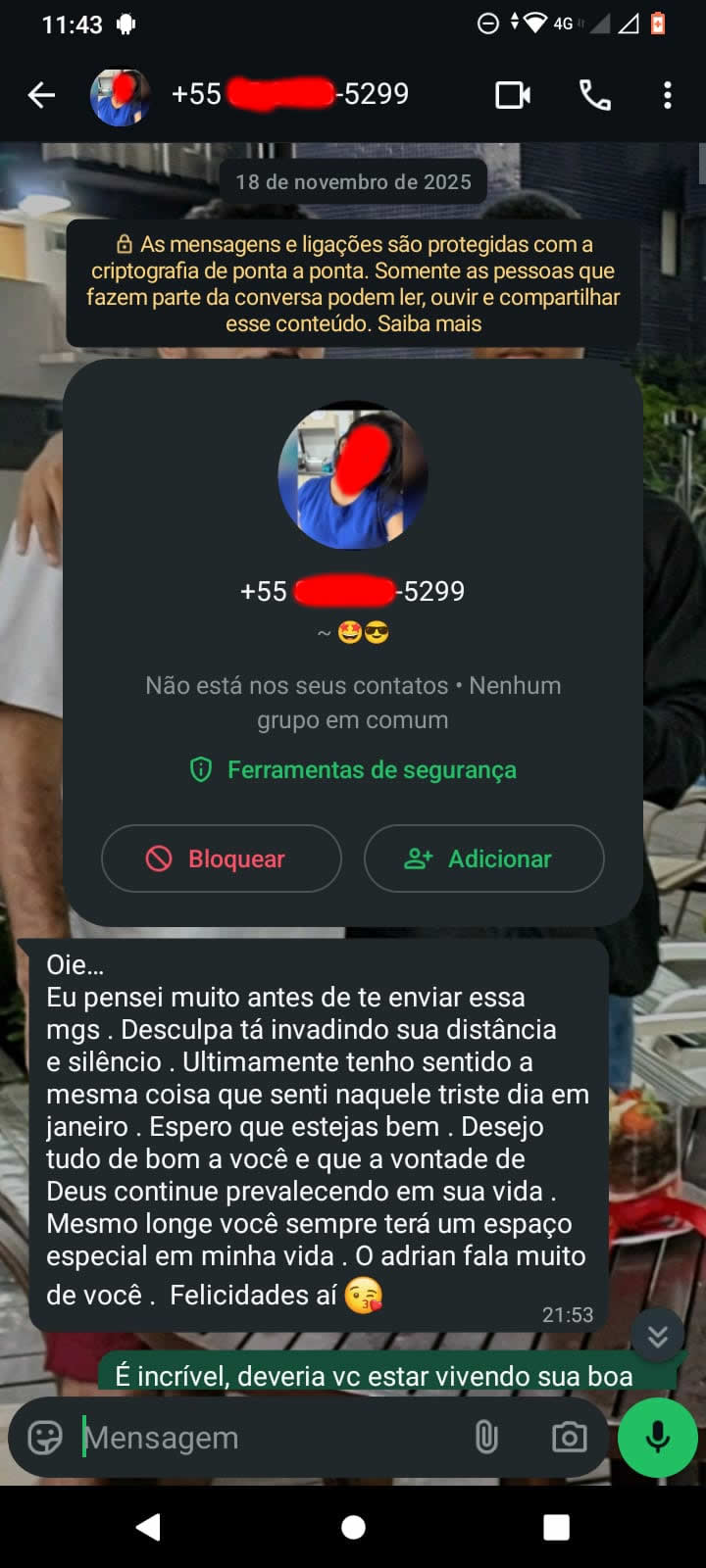Screen dimensions: 706x1568
Task: Jump to the latest messages
Action: click(657, 1335)
